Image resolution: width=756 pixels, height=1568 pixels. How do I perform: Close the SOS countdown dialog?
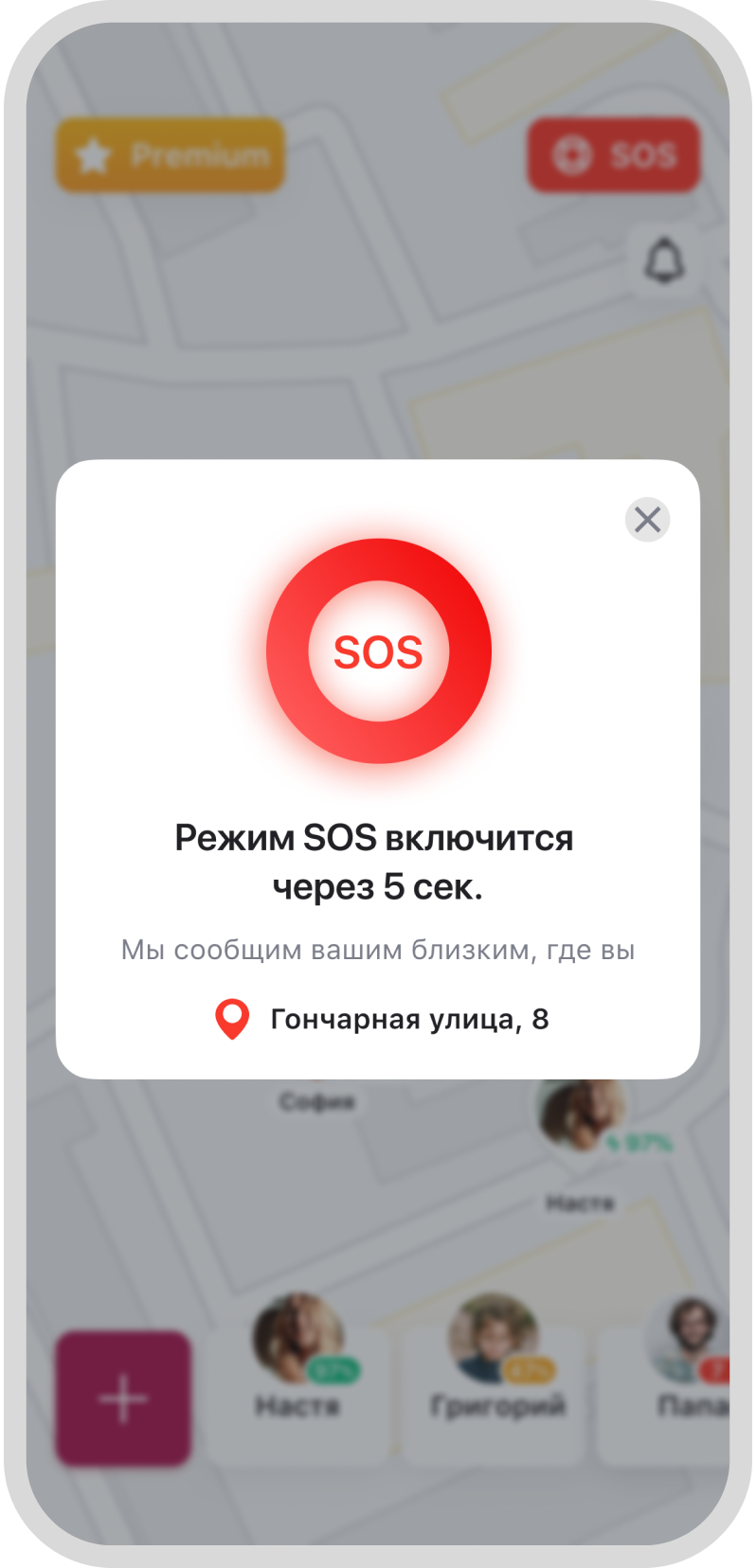click(x=648, y=519)
